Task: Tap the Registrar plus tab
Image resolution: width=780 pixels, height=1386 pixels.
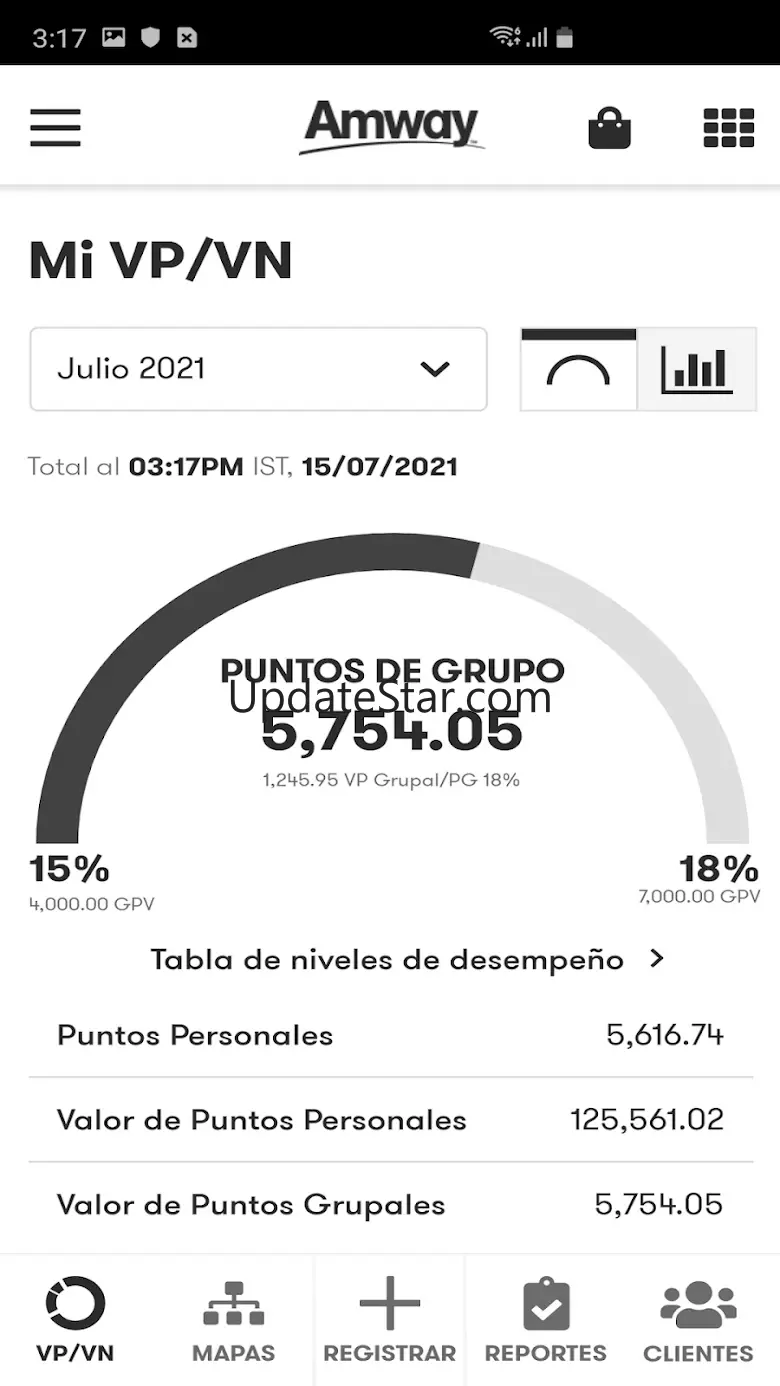Action: point(389,1320)
